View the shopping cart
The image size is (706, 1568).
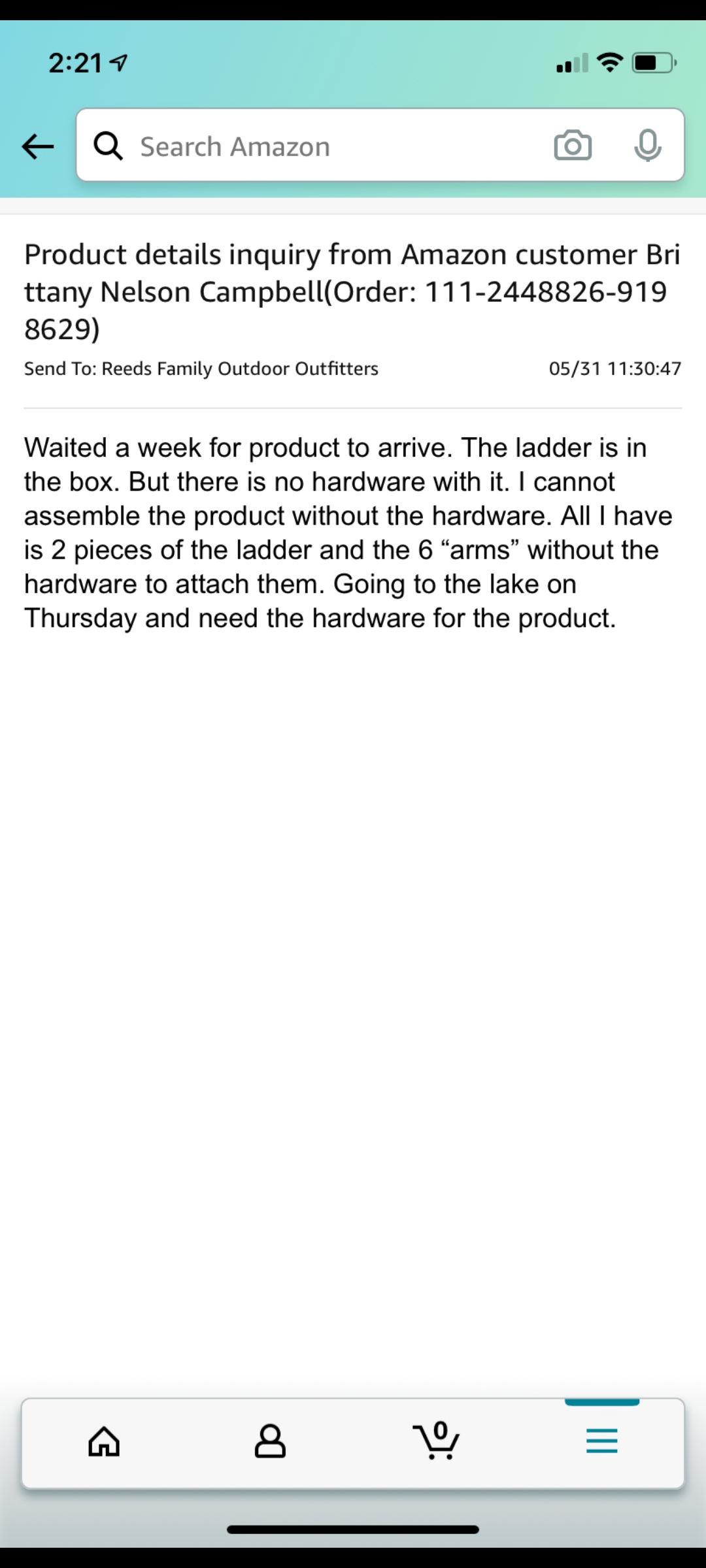(x=436, y=1441)
